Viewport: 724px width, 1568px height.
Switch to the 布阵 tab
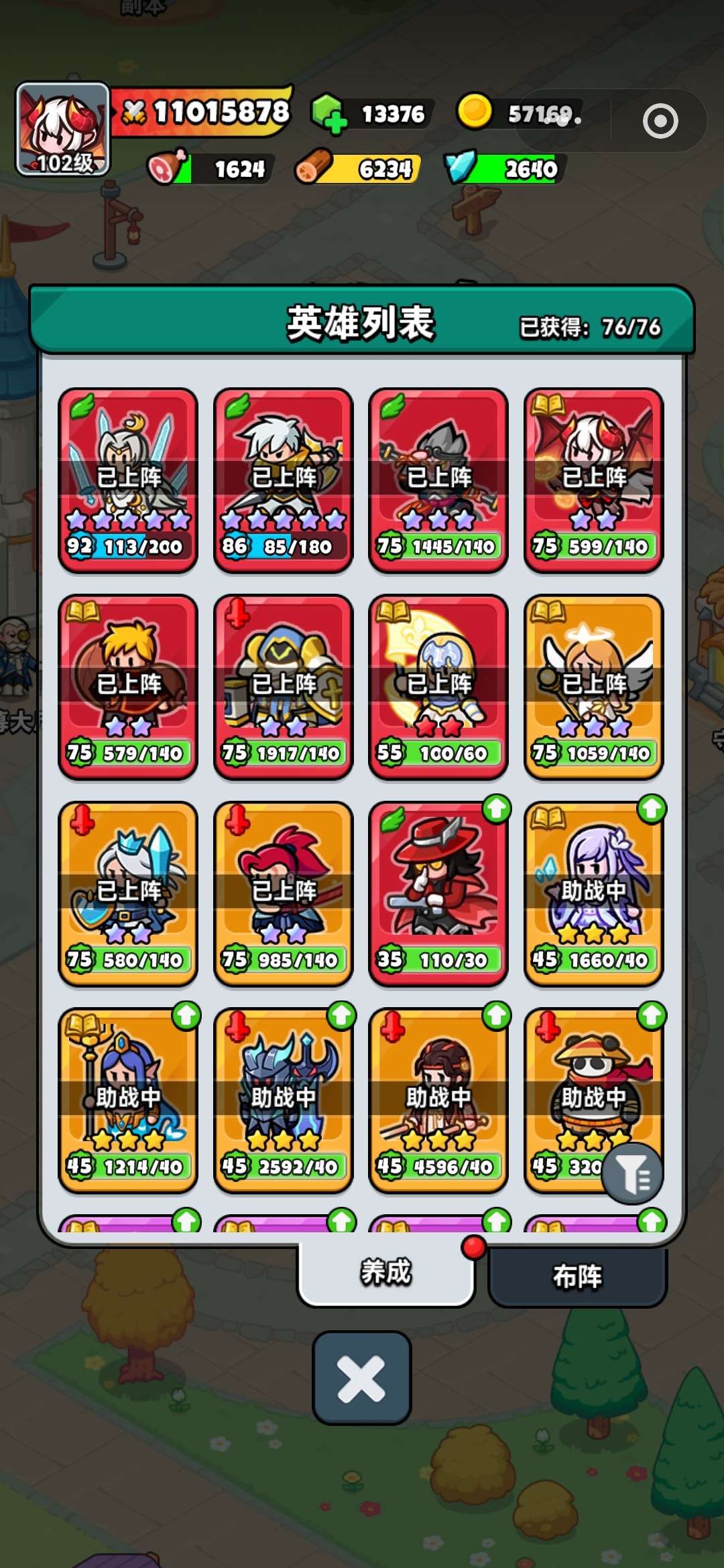[577, 1276]
